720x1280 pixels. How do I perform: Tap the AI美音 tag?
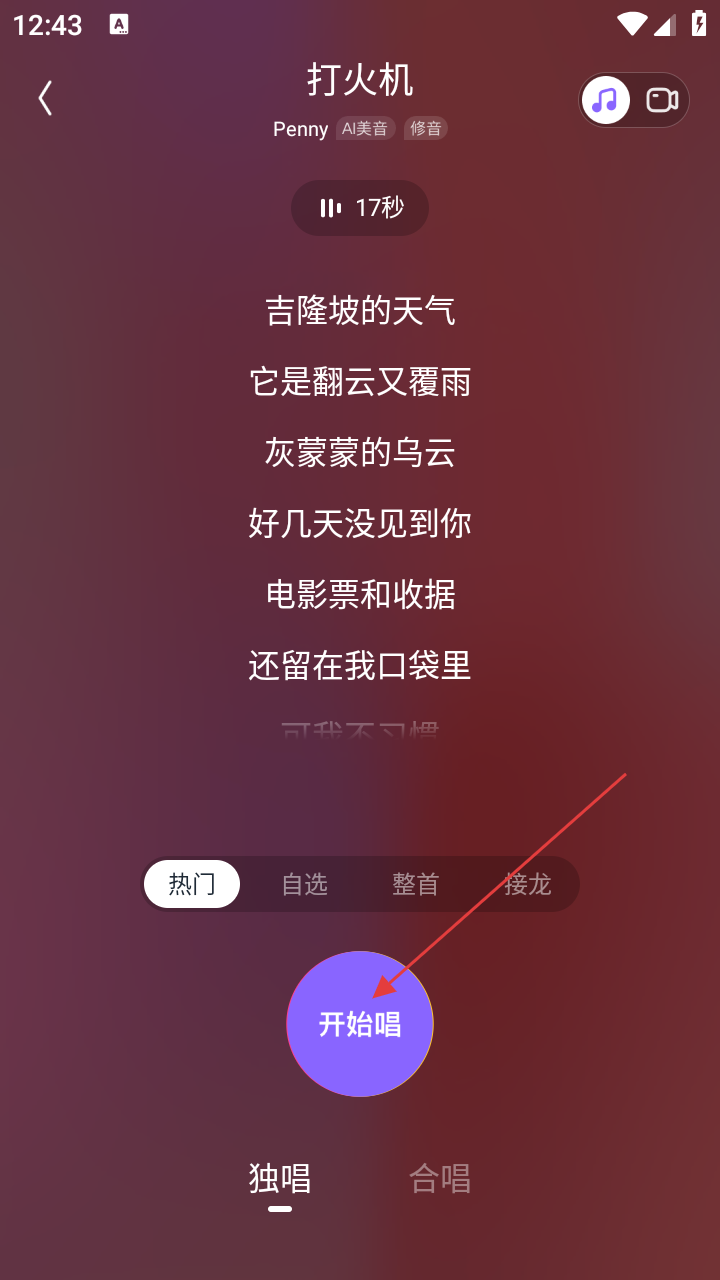(x=365, y=128)
